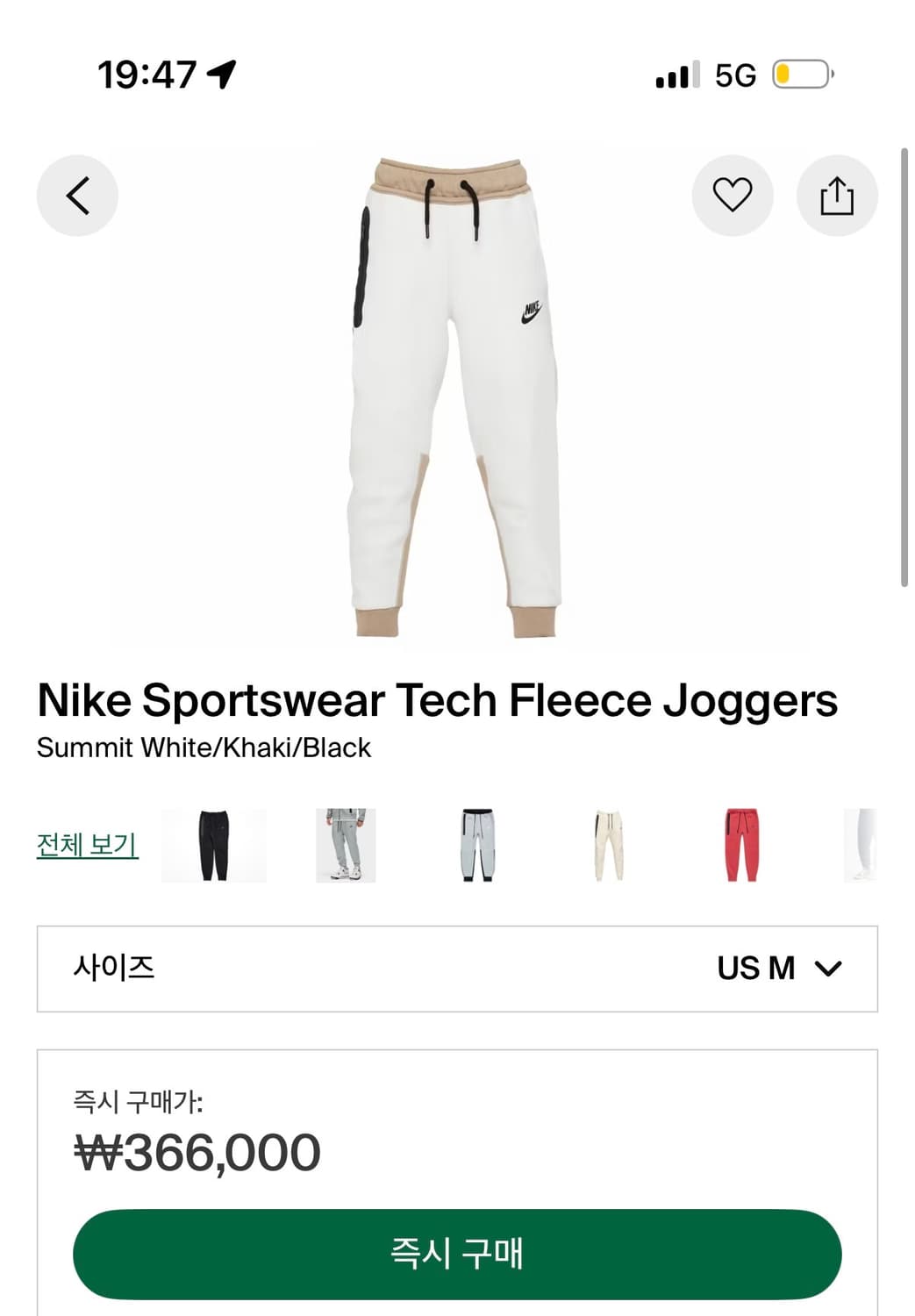Open the 전체 보기 link
Viewport: 915px width, 1316px height.
[x=85, y=845]
